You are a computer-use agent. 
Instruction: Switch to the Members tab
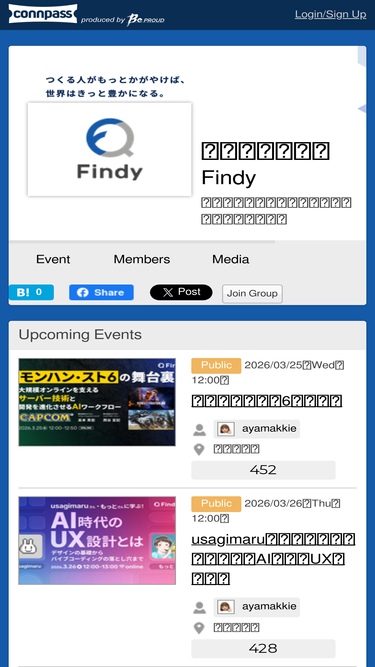point(142,259)
